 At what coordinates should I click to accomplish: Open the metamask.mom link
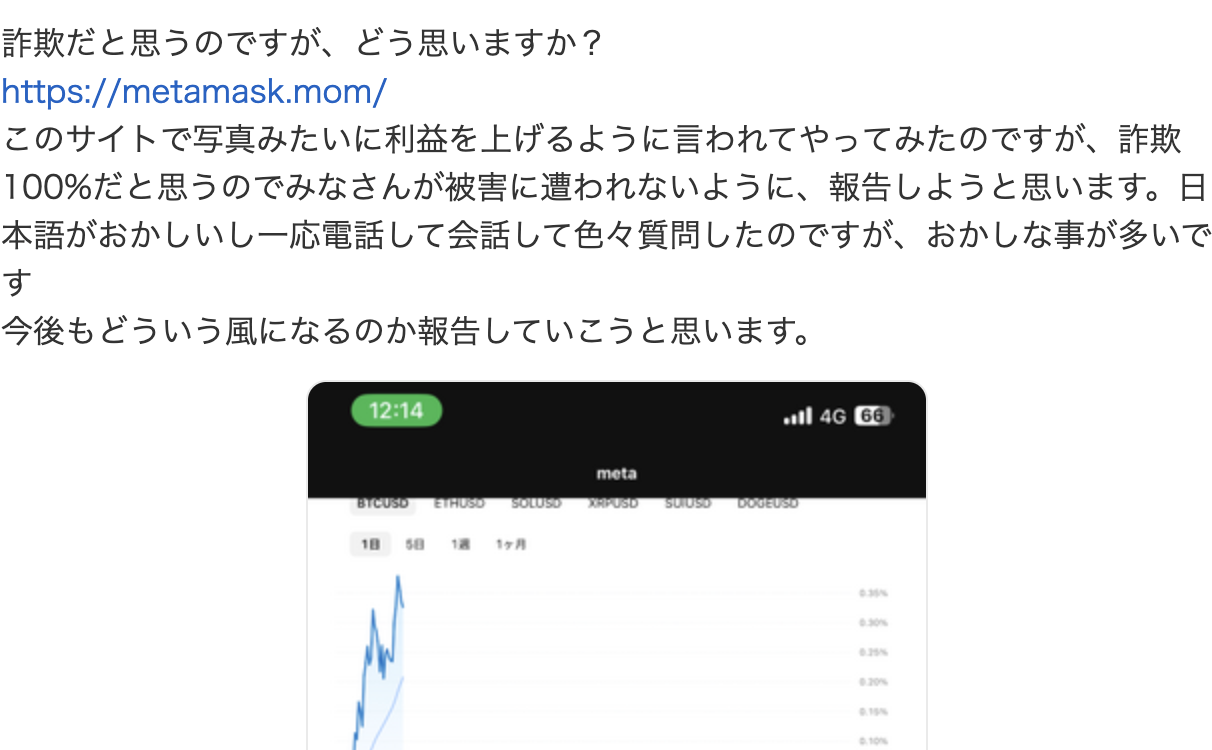(x=194, y=92)
